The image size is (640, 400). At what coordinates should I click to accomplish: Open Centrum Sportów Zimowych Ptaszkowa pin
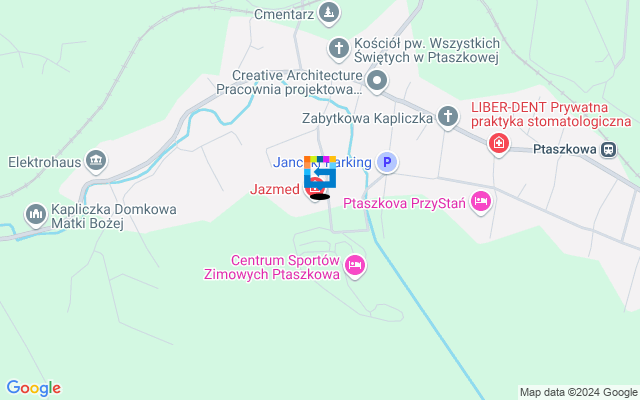click(354, 265)
